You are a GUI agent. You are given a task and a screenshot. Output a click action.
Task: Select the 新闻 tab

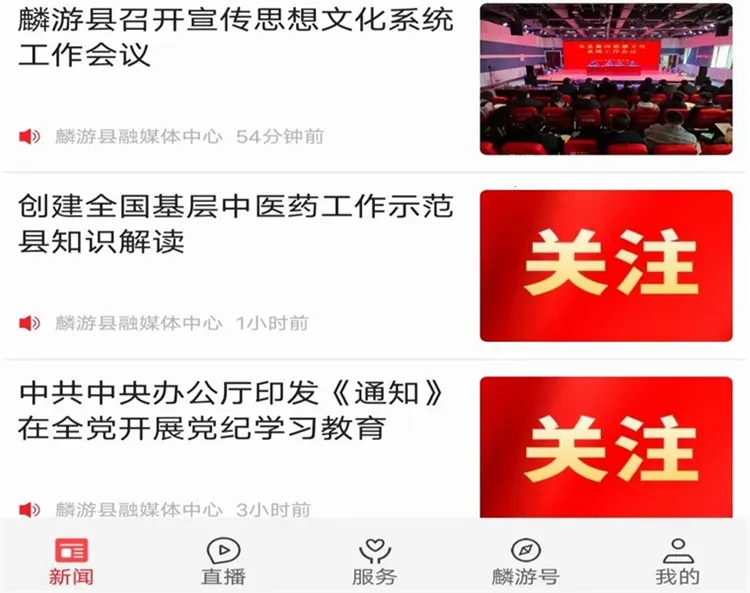tap(71, 561)
